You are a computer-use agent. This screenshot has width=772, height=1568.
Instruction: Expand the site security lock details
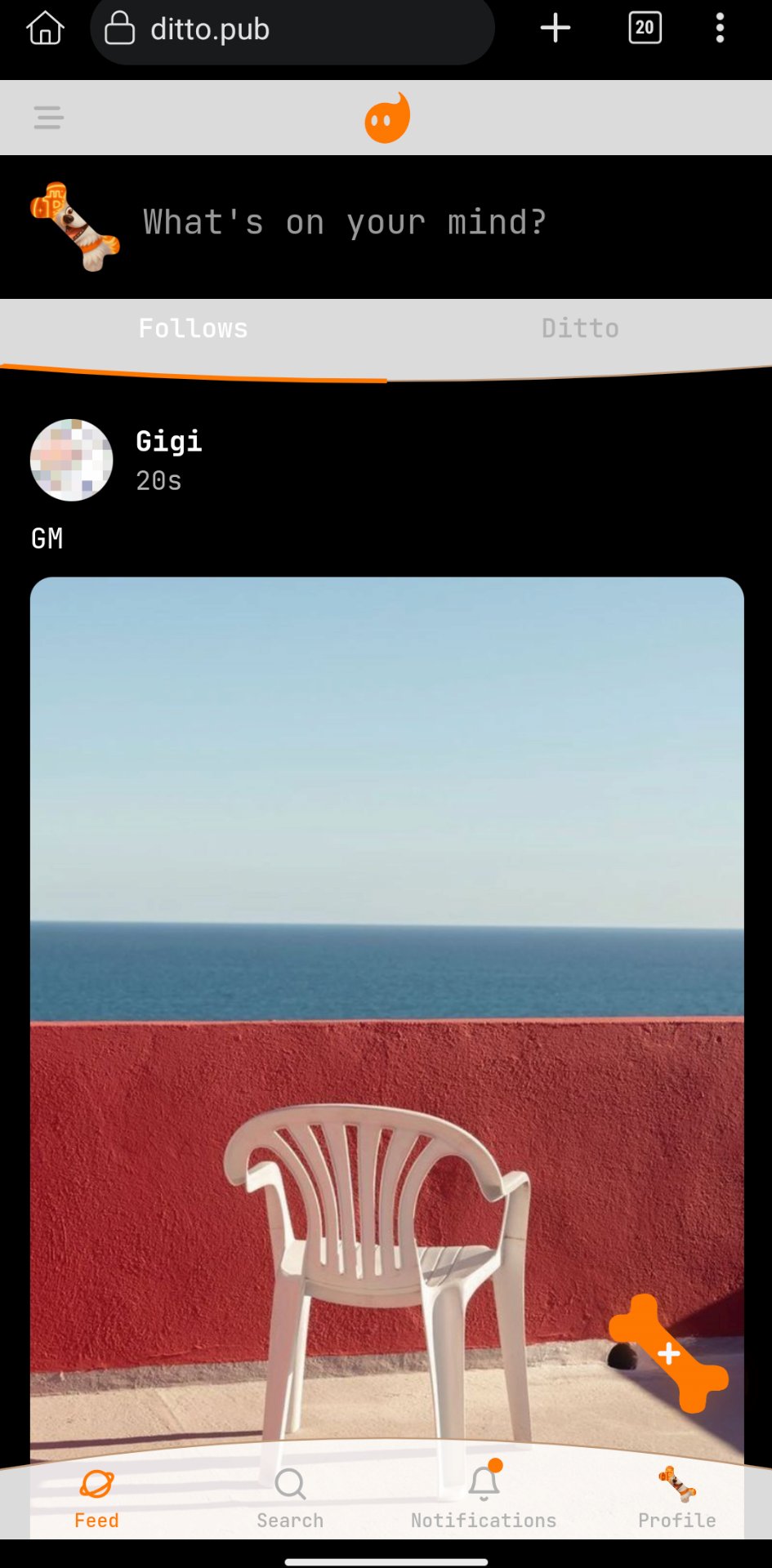click(x=119, y=28)
